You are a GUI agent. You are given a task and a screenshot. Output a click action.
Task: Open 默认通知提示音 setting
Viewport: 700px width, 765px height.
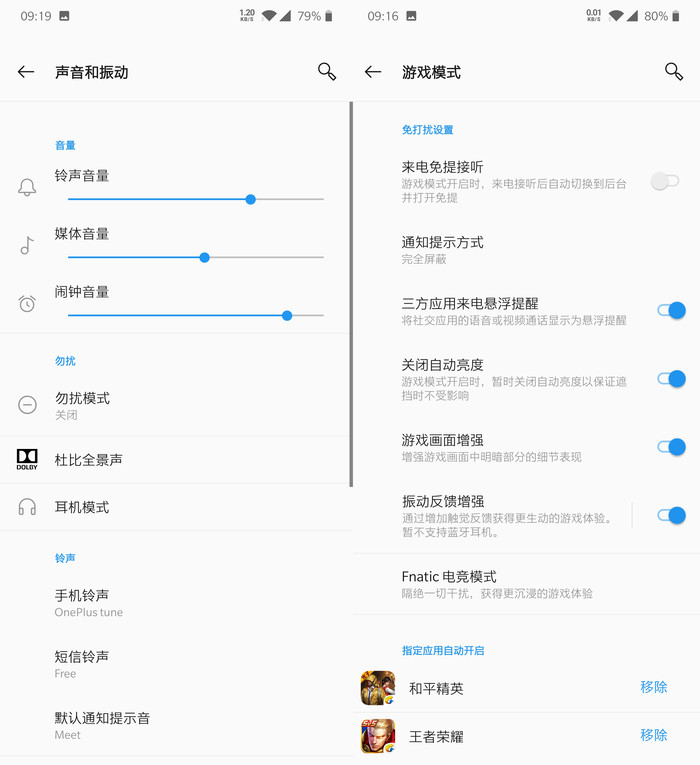click(175, 725)
